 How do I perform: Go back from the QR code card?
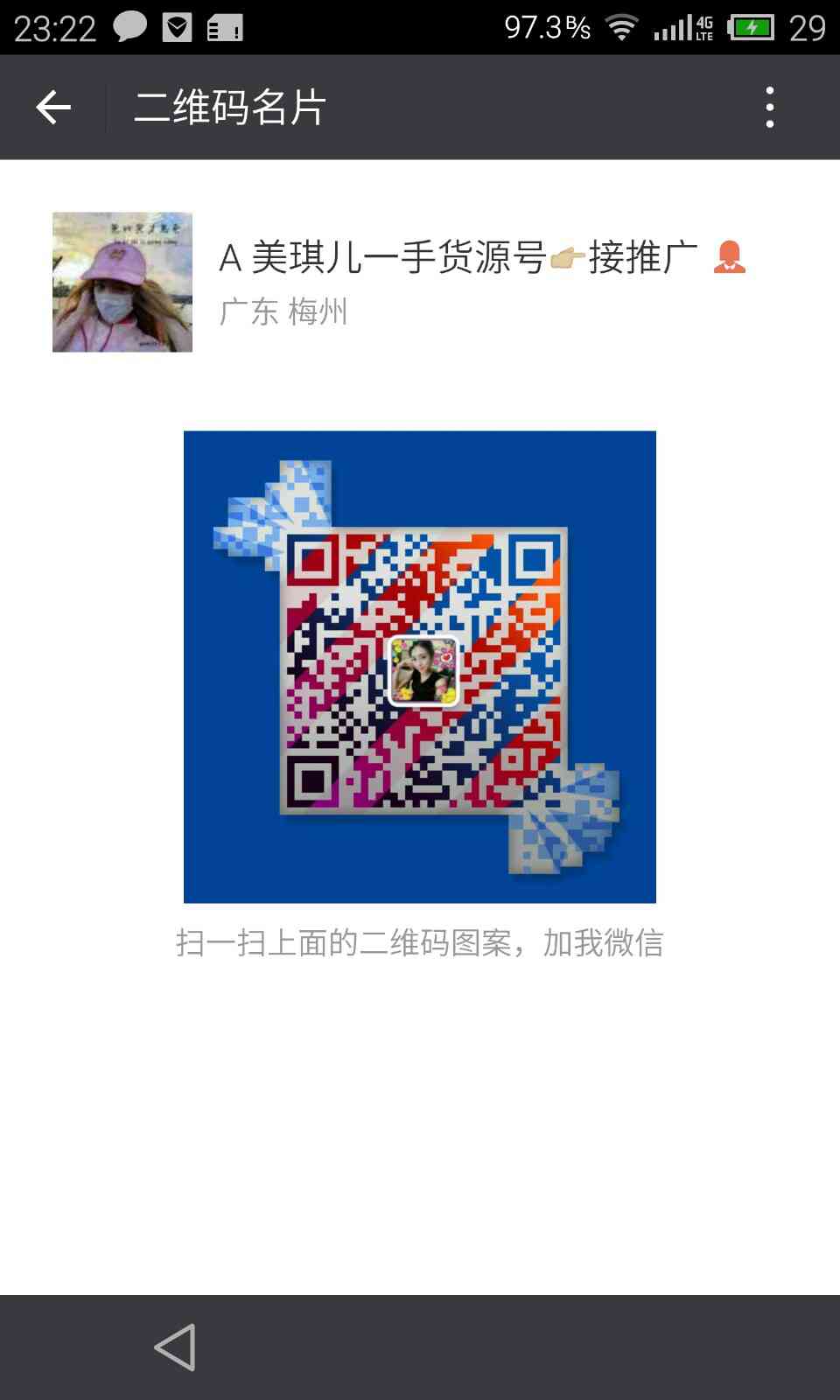click(52, 108)
